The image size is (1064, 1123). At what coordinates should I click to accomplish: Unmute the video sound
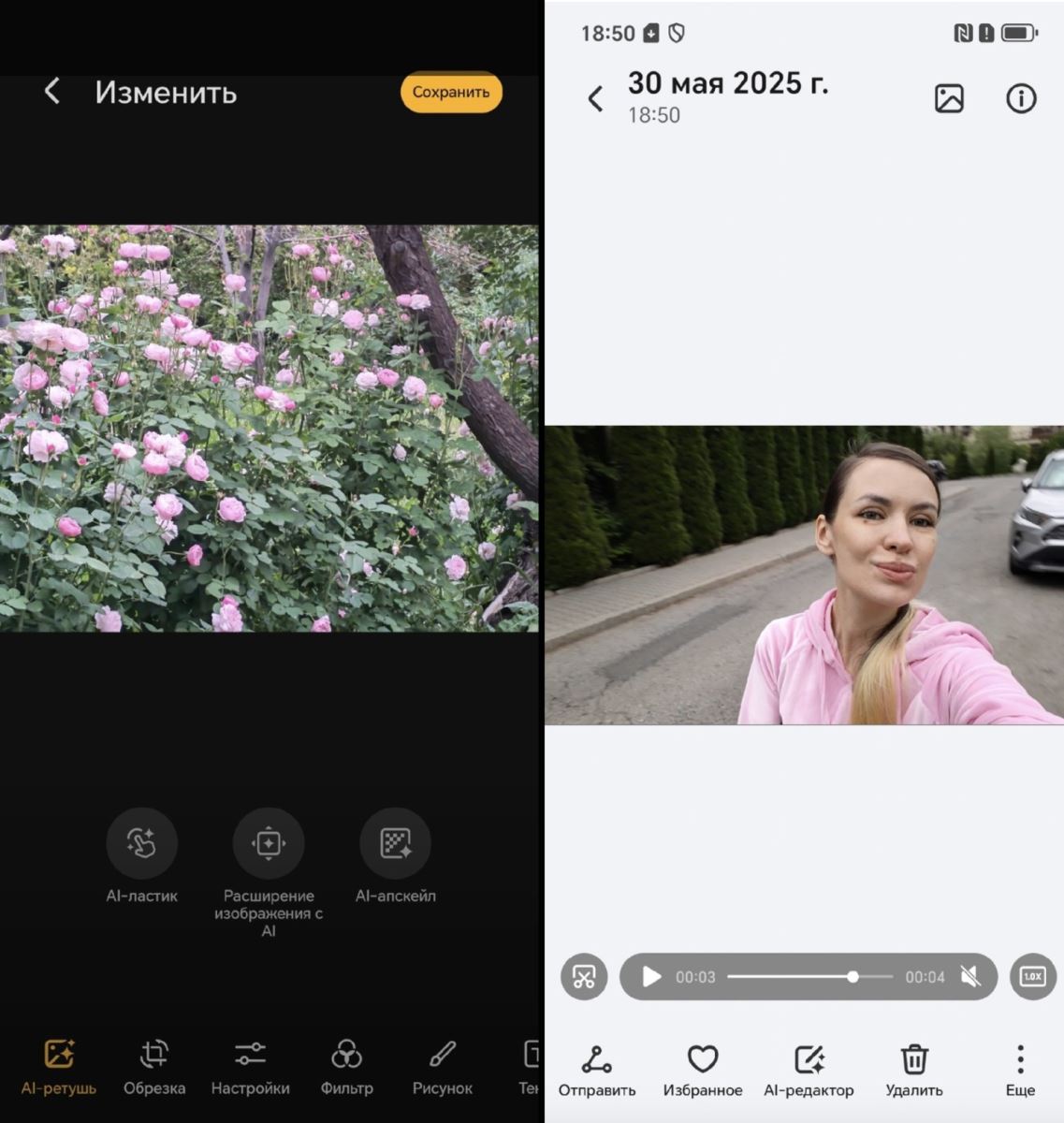[970, 977]
